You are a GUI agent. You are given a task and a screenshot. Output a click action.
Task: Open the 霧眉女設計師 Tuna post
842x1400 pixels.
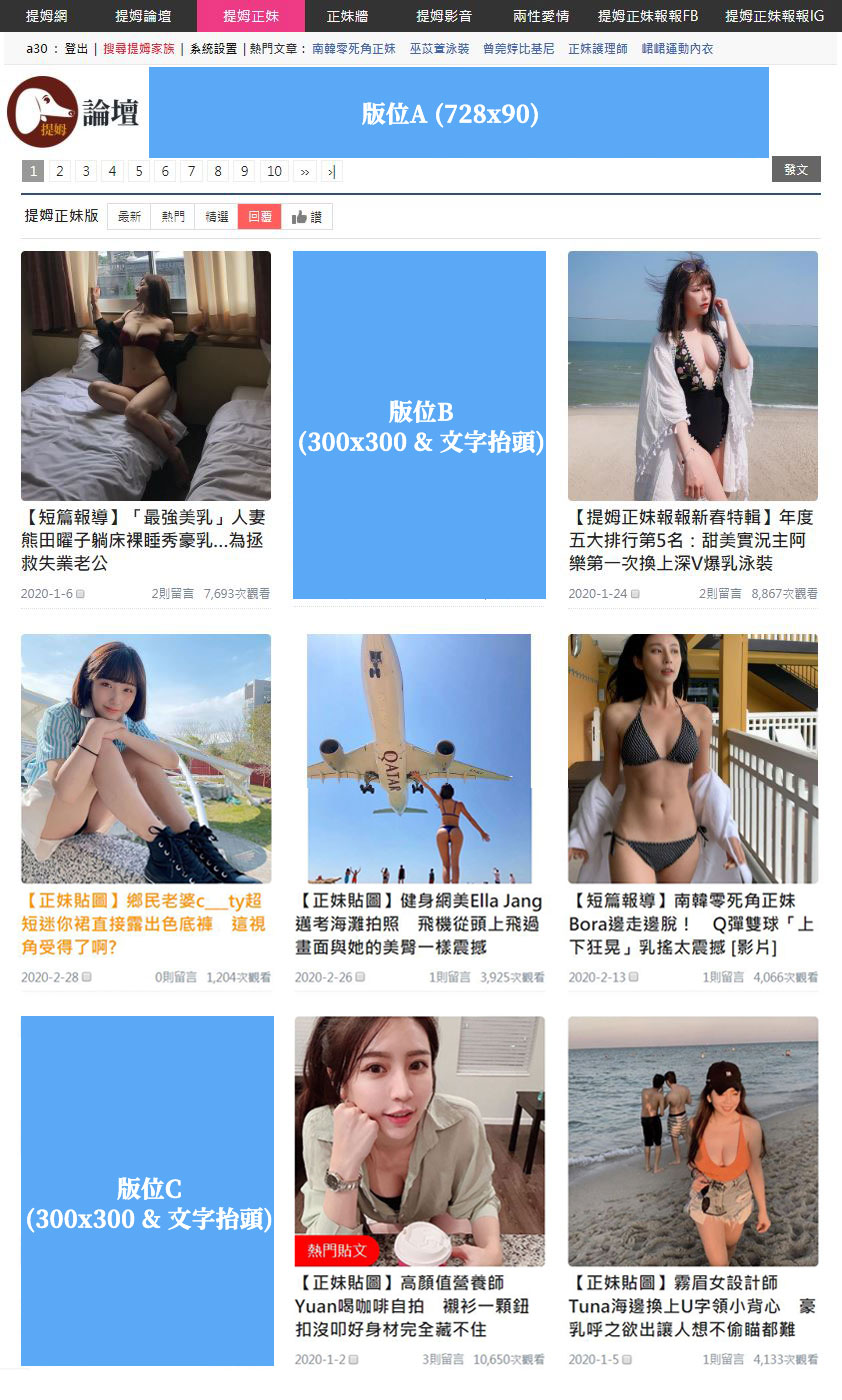(692, 1306)
